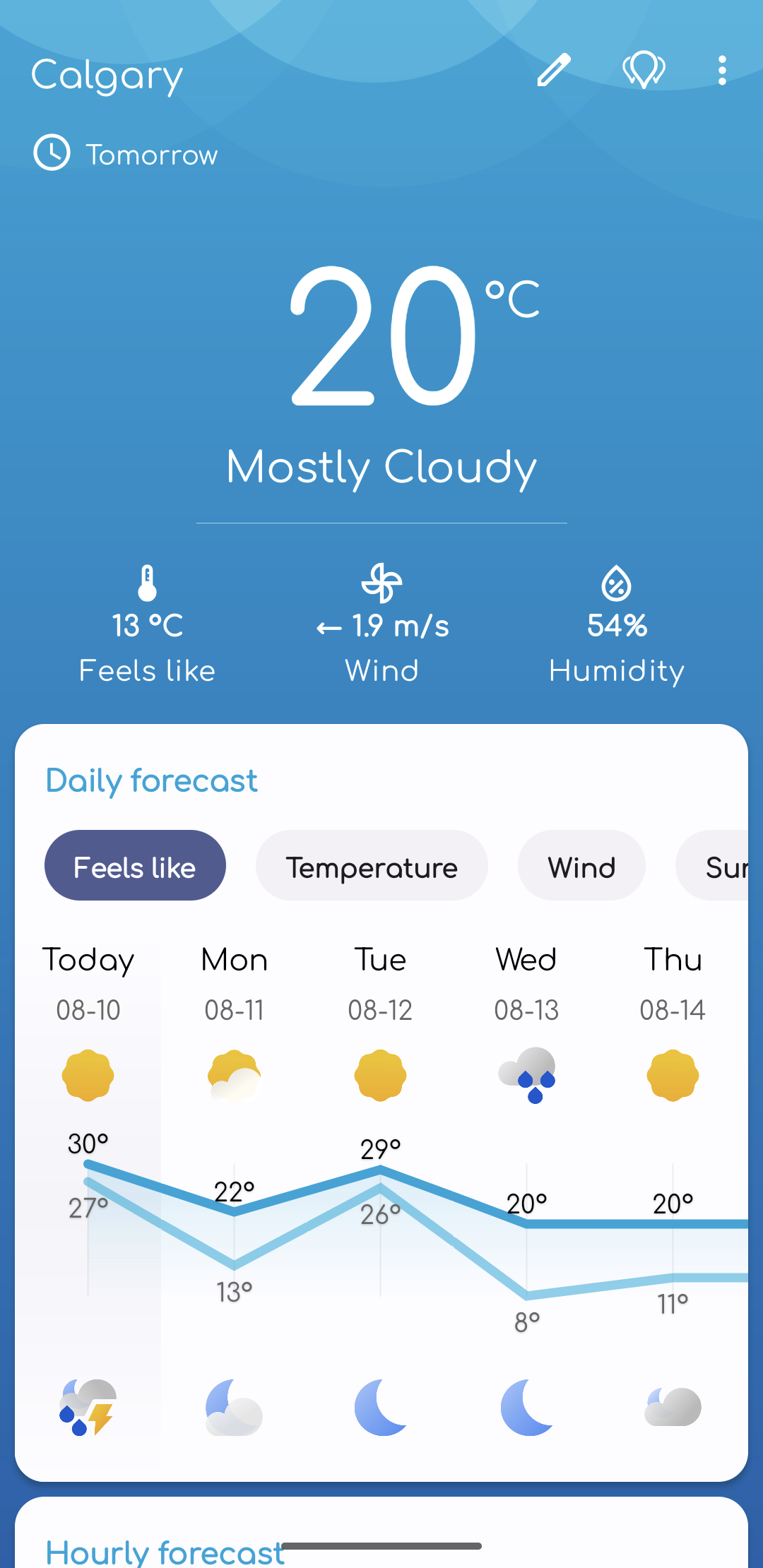Screen dimensions: 763x1568
Task: Tap Wednesday's rain cloud icon
Action: tap(526, 1074)
